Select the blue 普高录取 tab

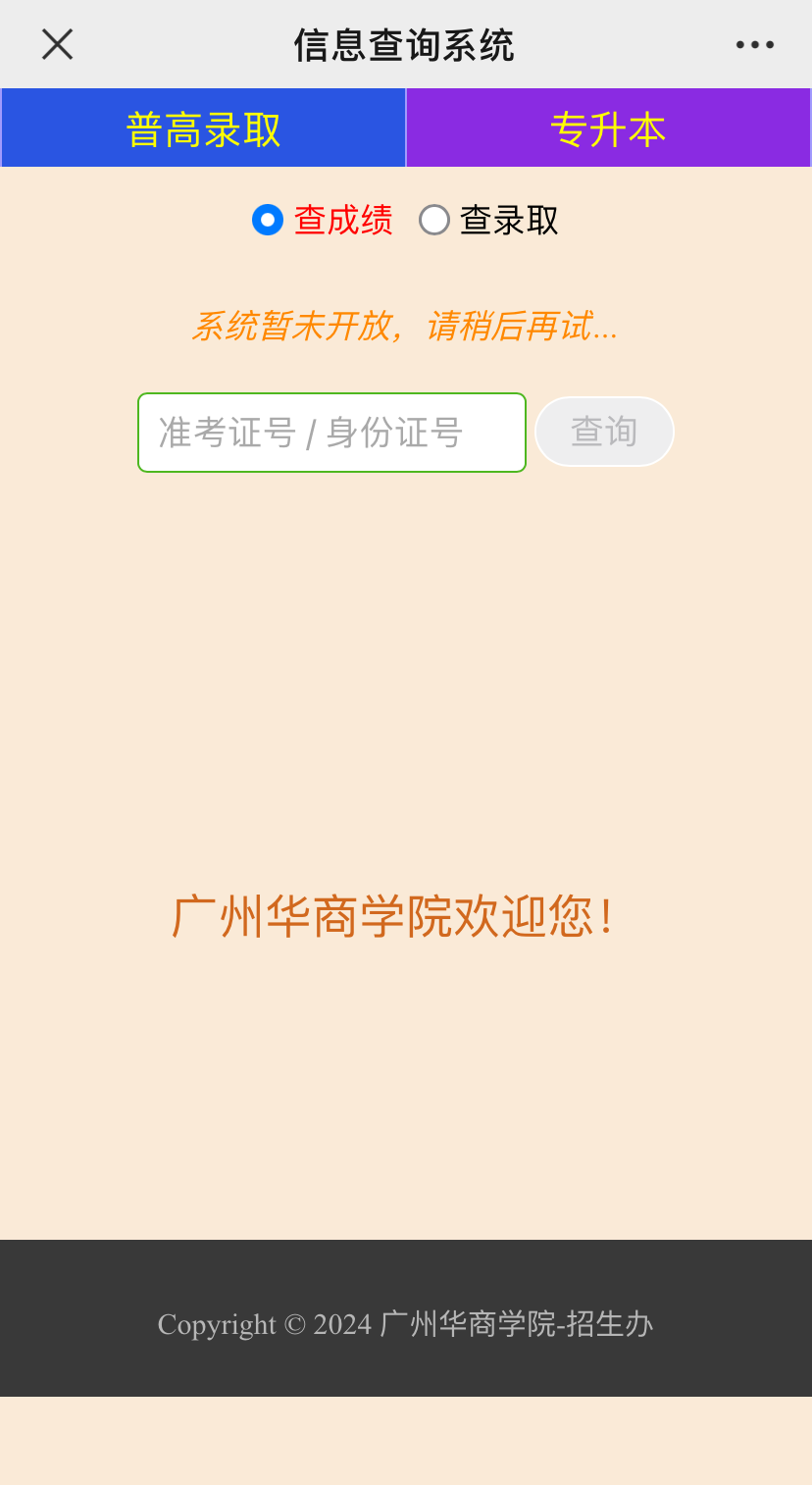click(203, 128)
